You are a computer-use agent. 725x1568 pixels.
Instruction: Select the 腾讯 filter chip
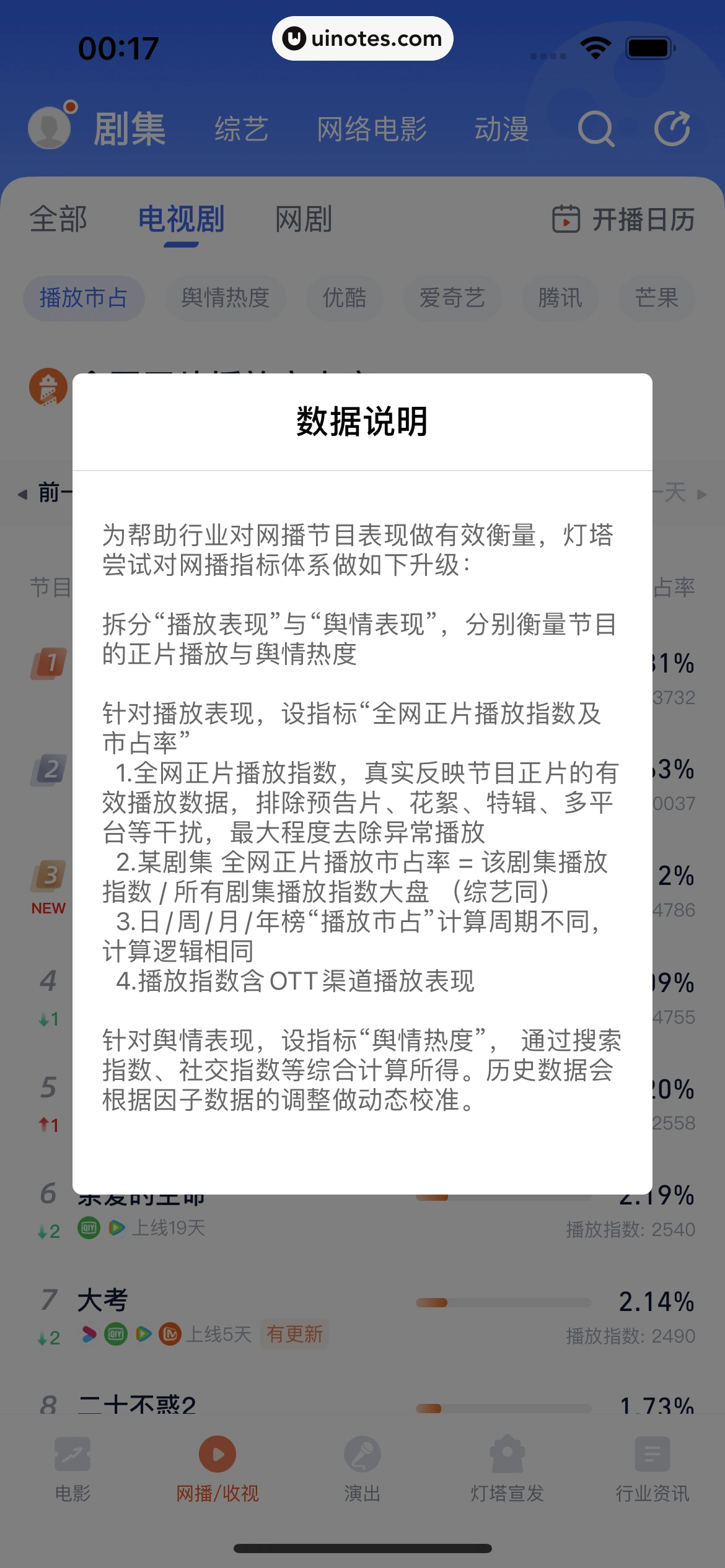[560, 298]
